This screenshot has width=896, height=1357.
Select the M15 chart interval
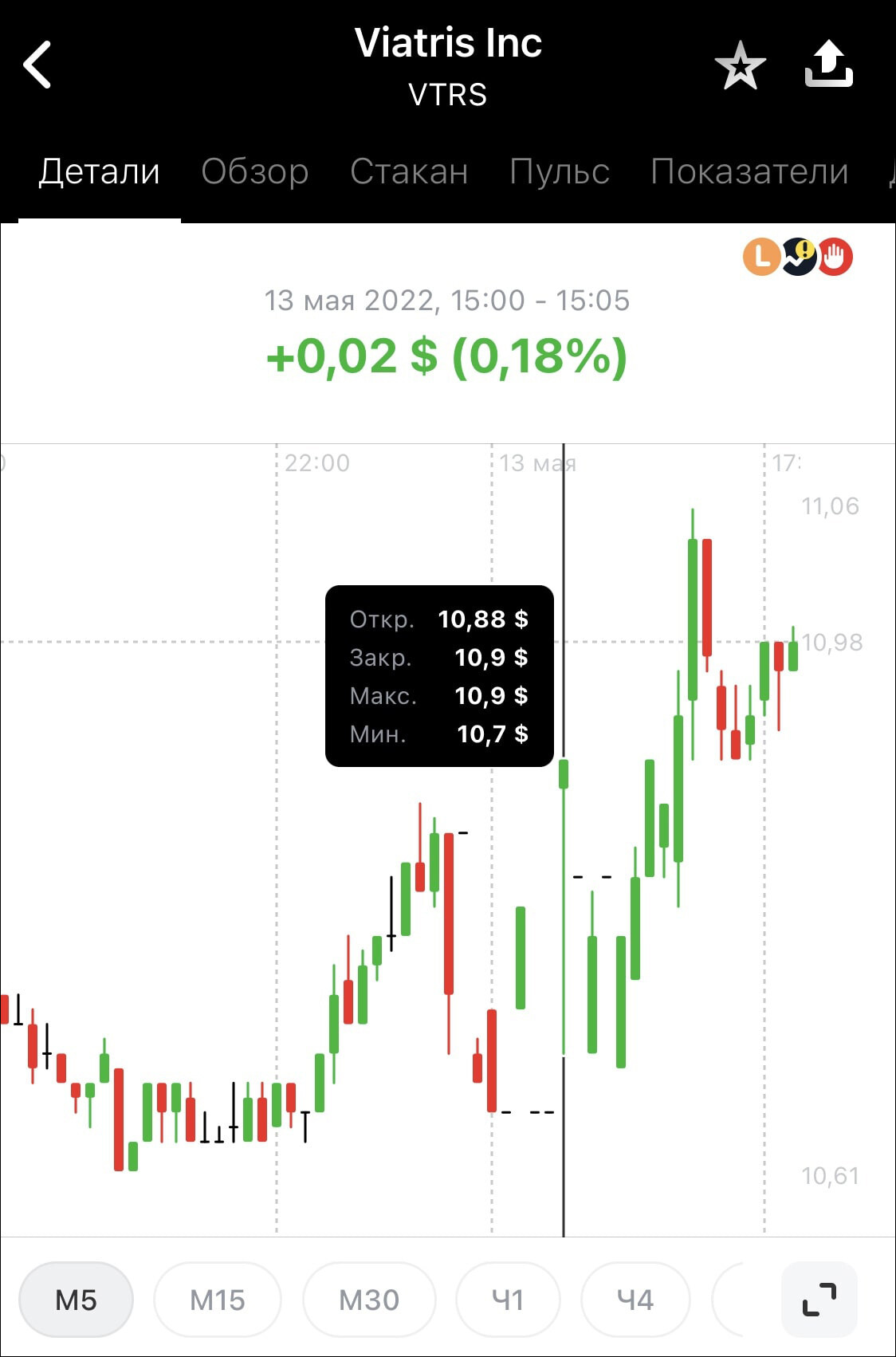(x=217, y=1300)
